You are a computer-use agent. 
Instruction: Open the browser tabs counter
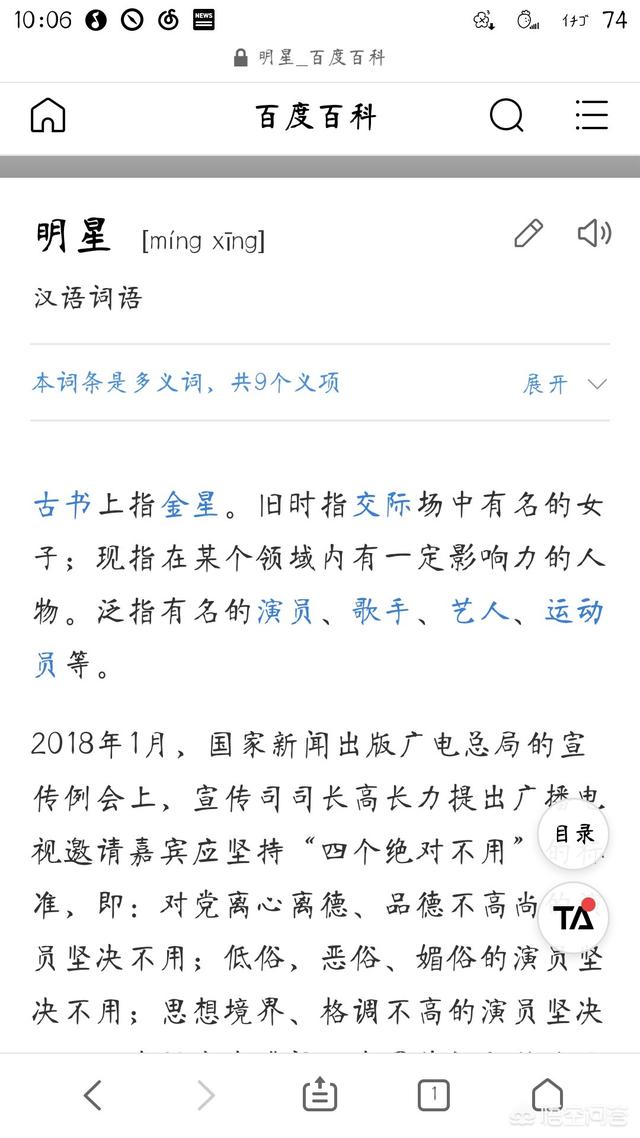[x=433, y=1094]
